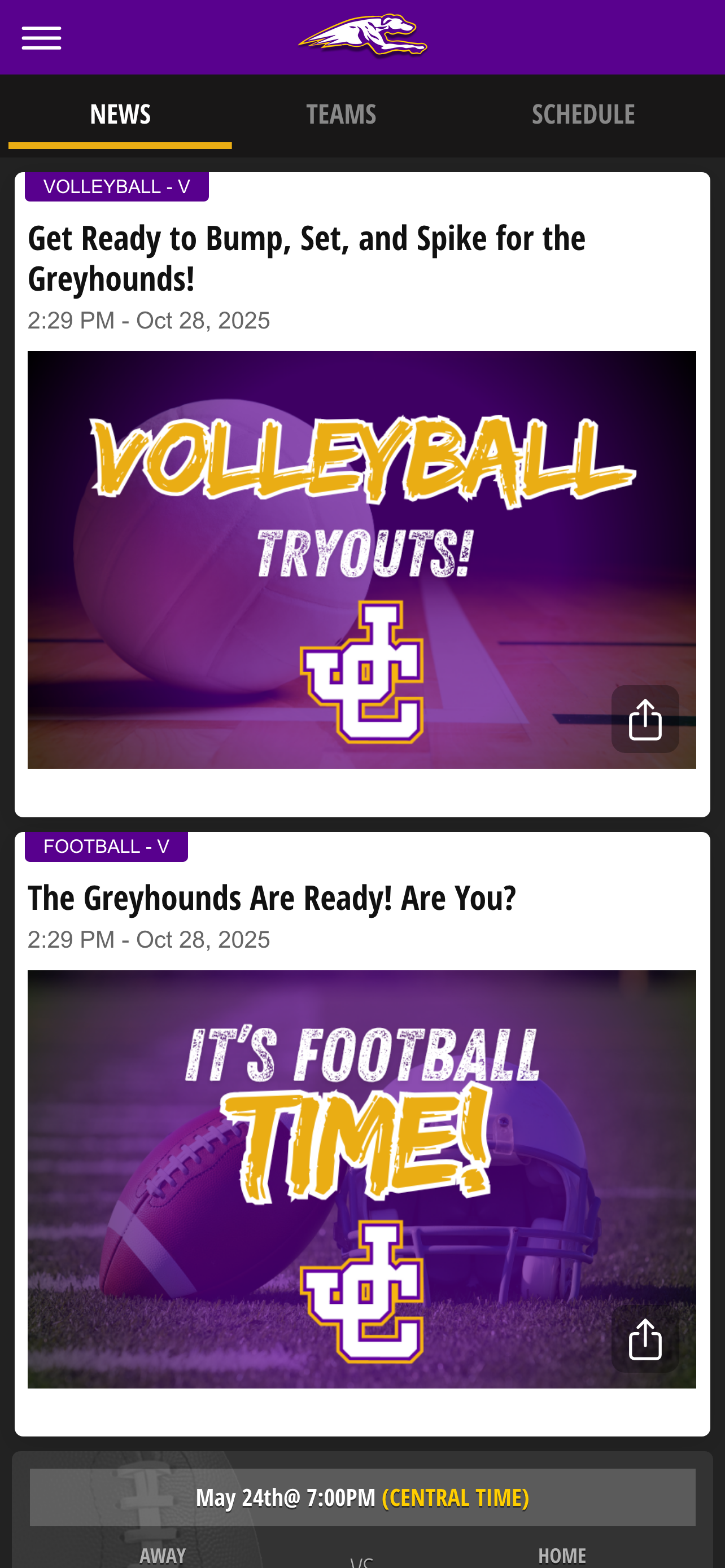The width and height of the screenshot is (725, 1568).
Task: Switch to the Teams tab
Action: (x=341, y=115)
